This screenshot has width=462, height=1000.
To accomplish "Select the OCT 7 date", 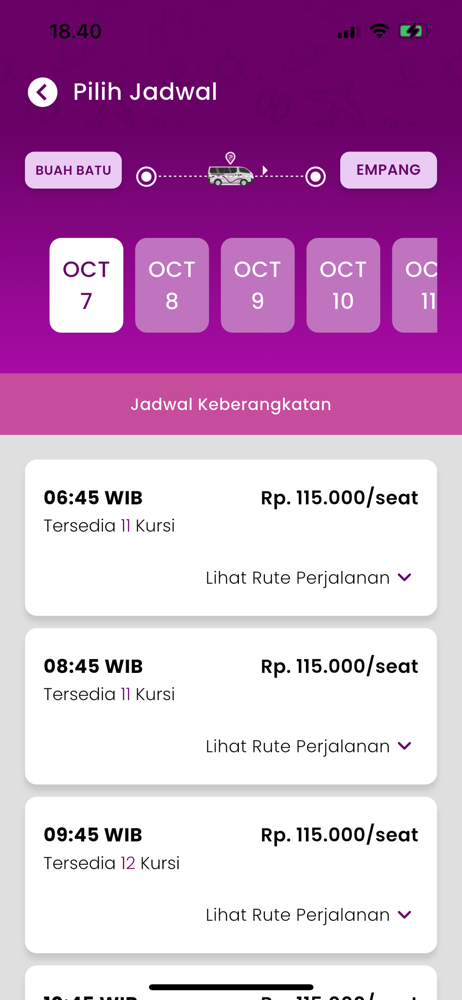I will pyautogui.click(x=86, y=285).
